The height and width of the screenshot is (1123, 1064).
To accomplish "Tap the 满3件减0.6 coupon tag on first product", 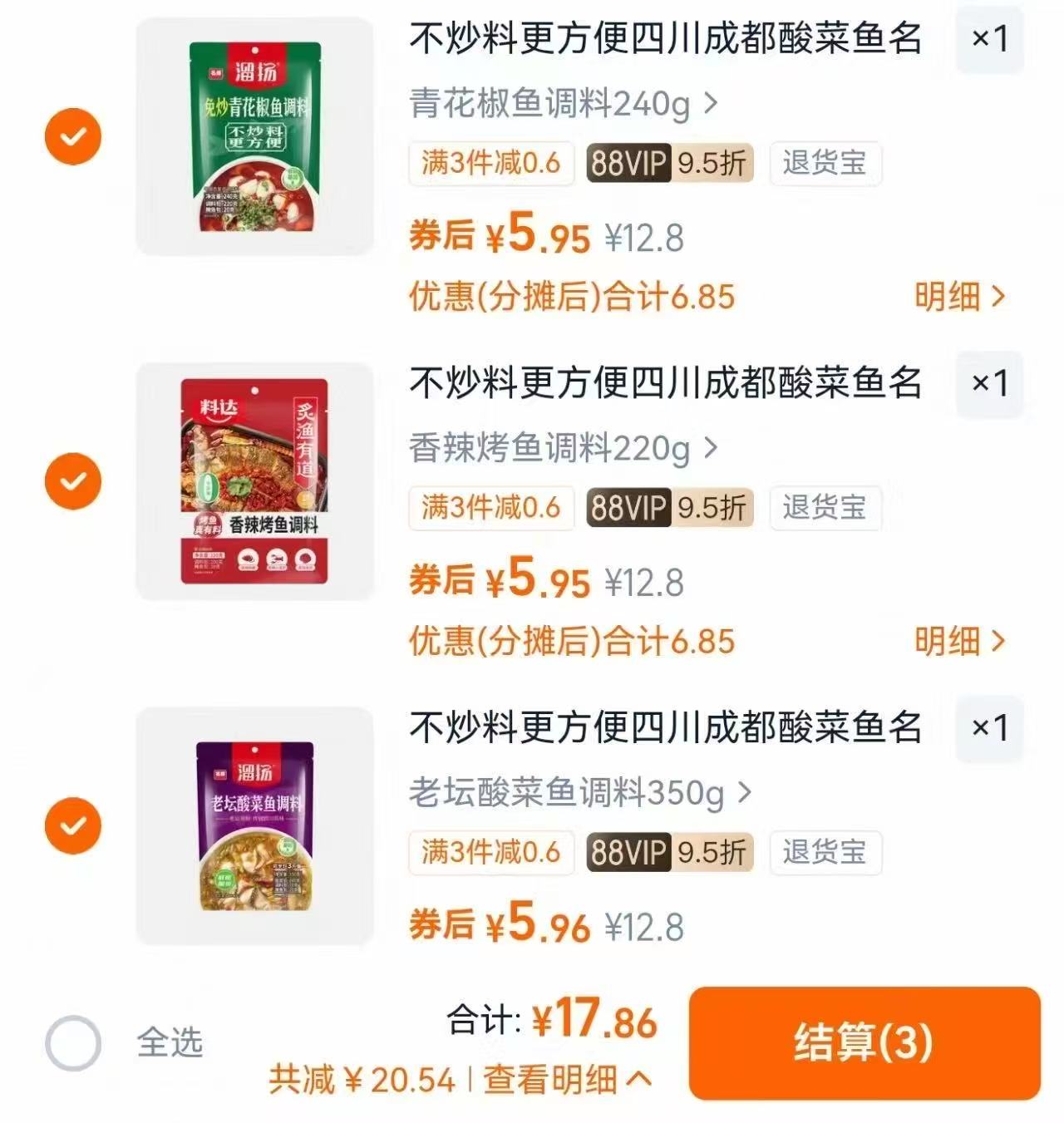I will tap(490, 164).
